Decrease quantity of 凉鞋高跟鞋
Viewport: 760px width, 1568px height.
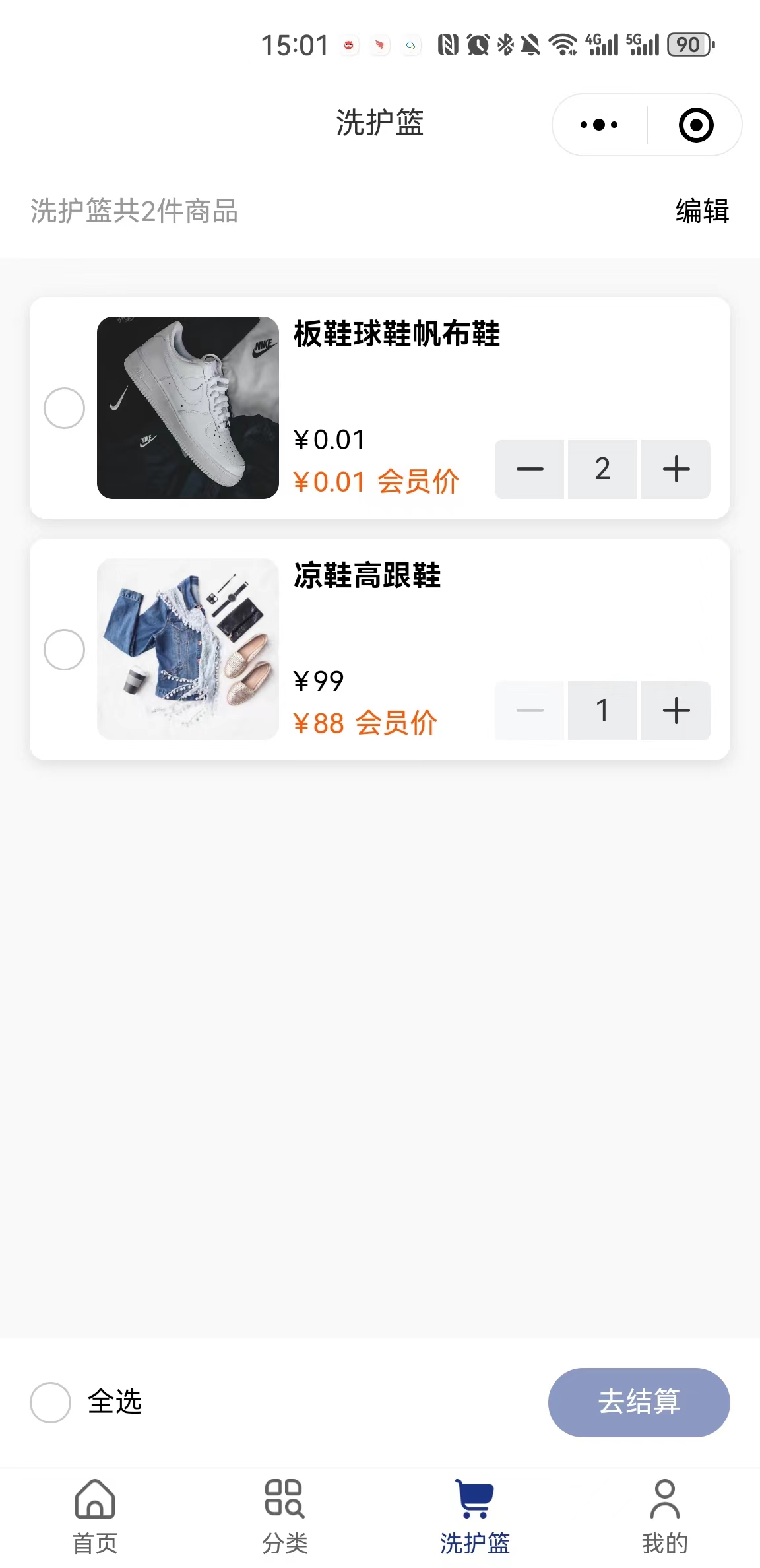(528, 711)
